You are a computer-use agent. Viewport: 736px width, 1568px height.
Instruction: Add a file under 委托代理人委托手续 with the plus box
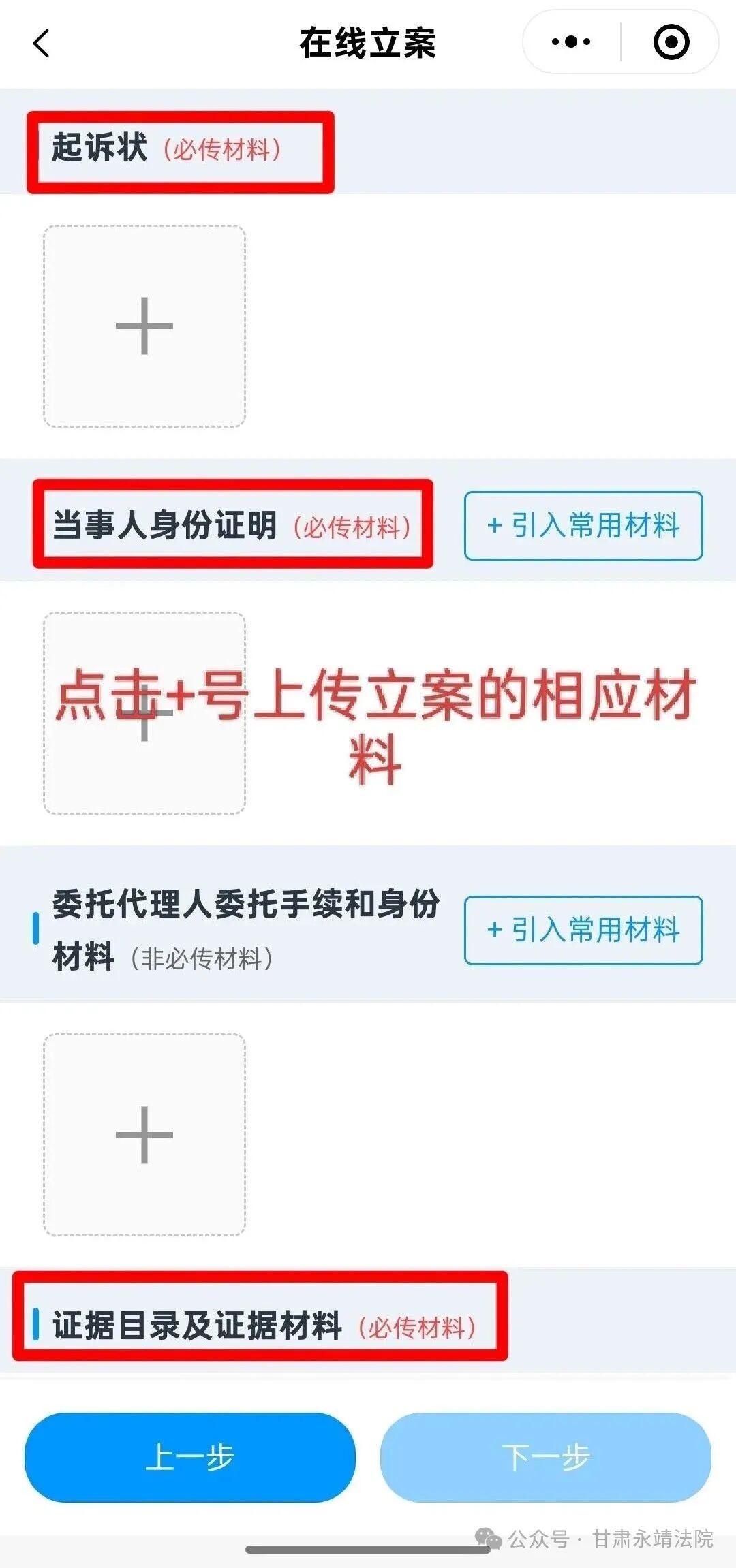144,1135
